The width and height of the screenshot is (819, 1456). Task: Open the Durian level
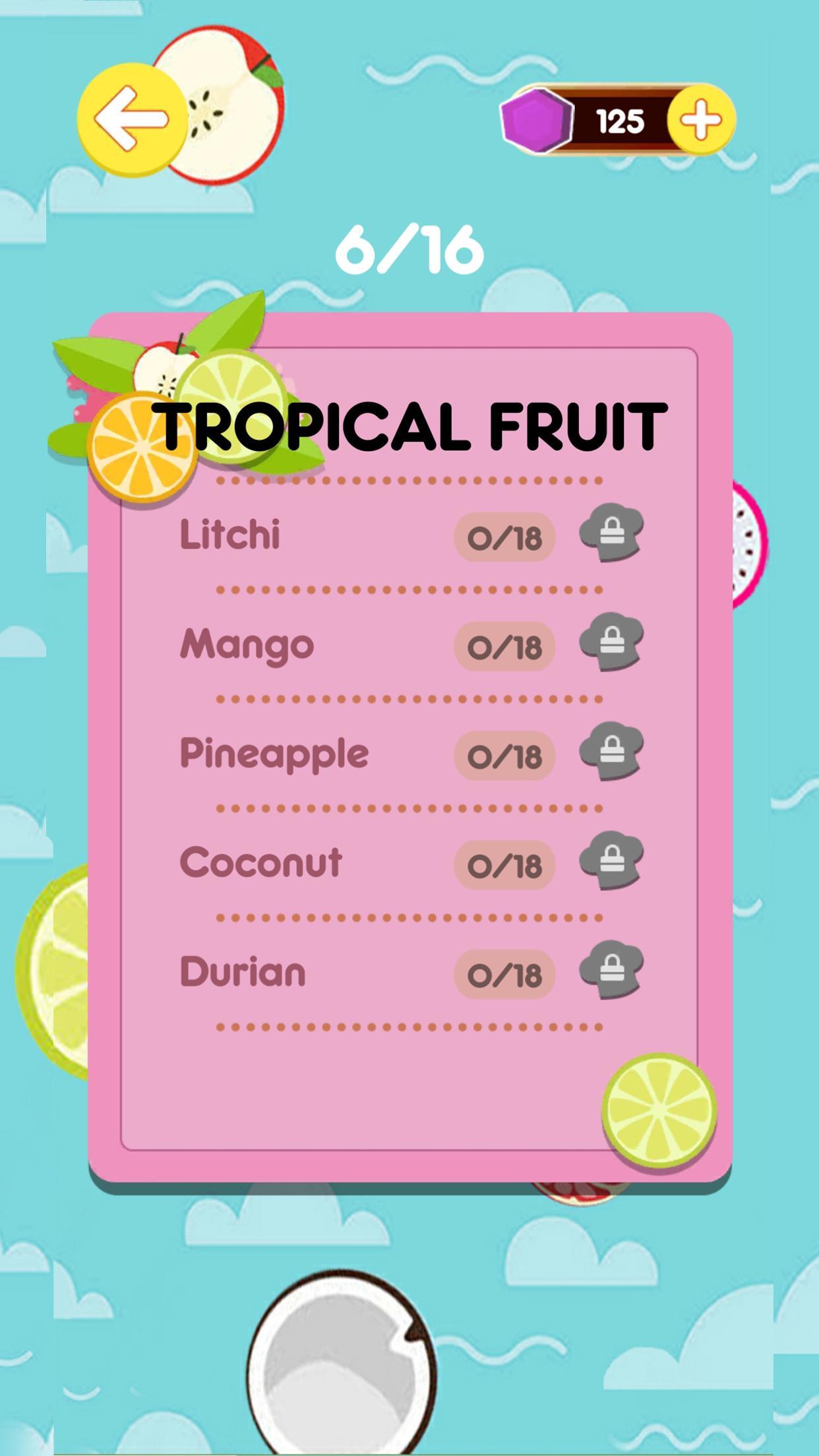tap(244, 974)
